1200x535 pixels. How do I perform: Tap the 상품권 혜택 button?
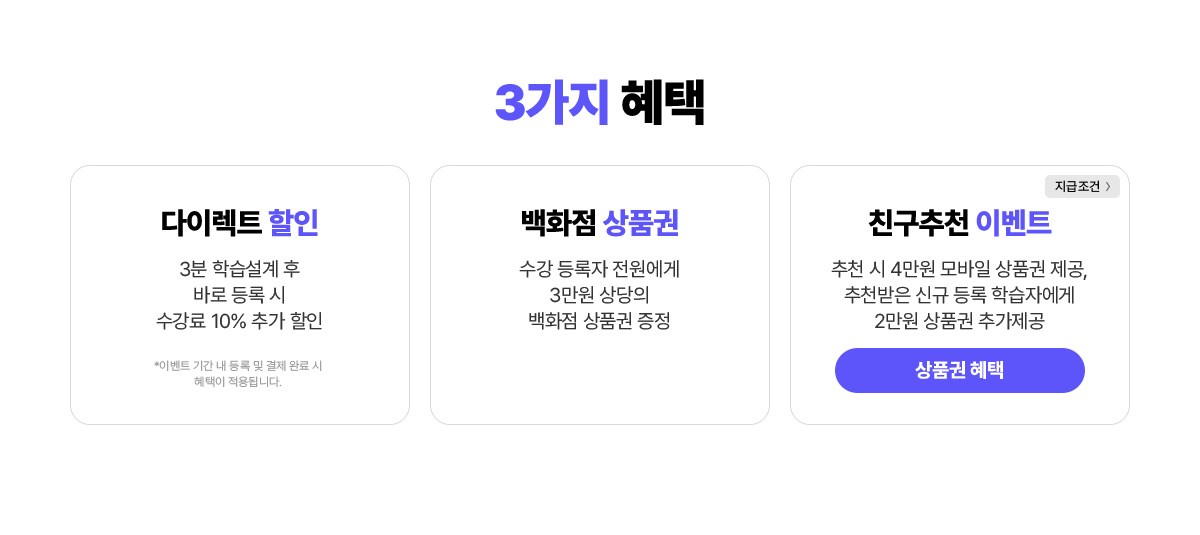(959, 370)
